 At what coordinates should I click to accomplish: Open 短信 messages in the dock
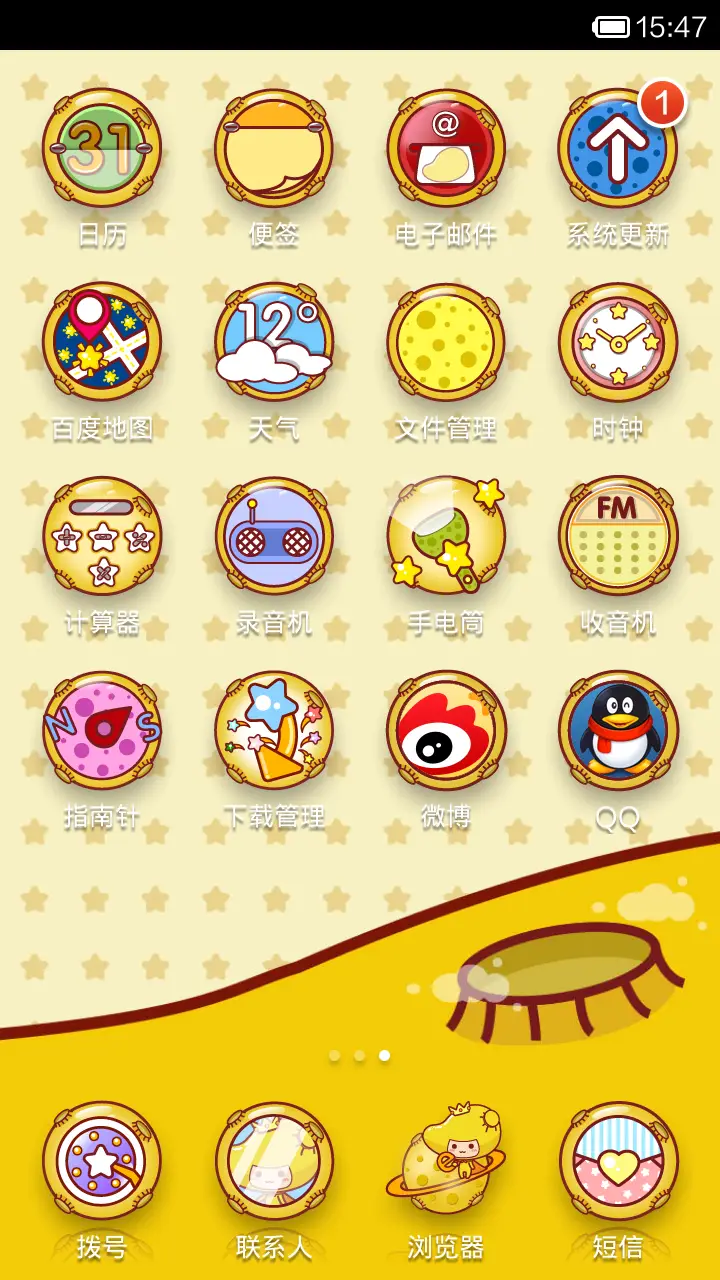tap(618, 1162)
